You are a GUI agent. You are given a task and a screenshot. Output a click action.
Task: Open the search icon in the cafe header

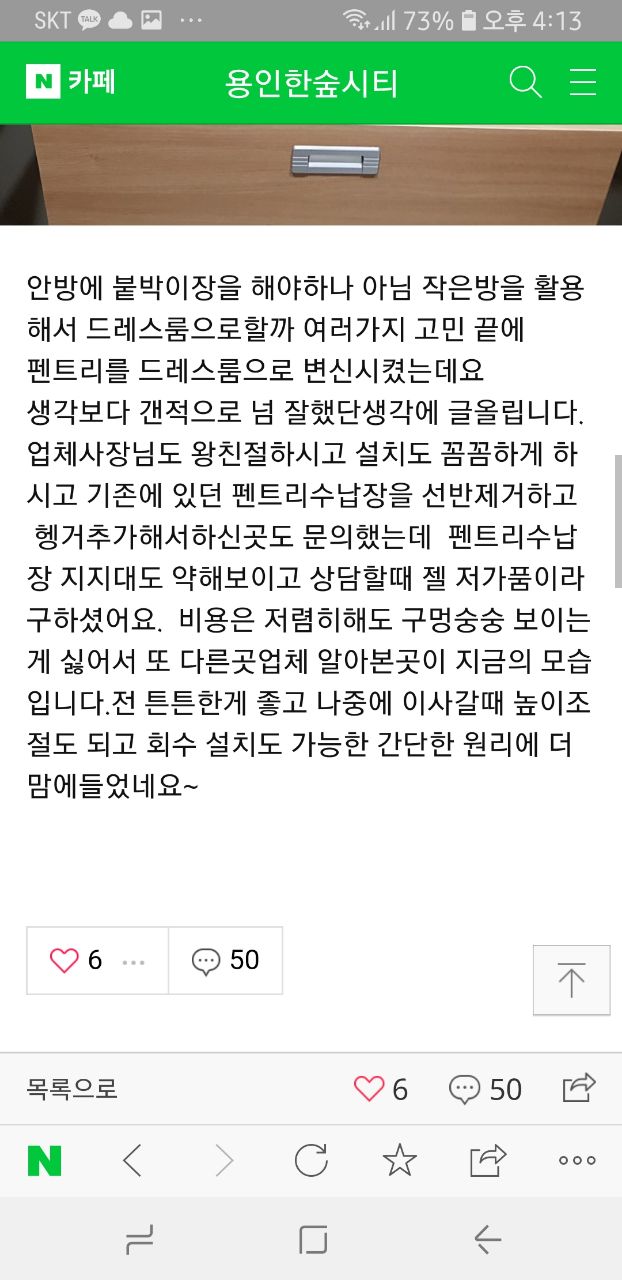pyautogui.click(x=525, y=83)
